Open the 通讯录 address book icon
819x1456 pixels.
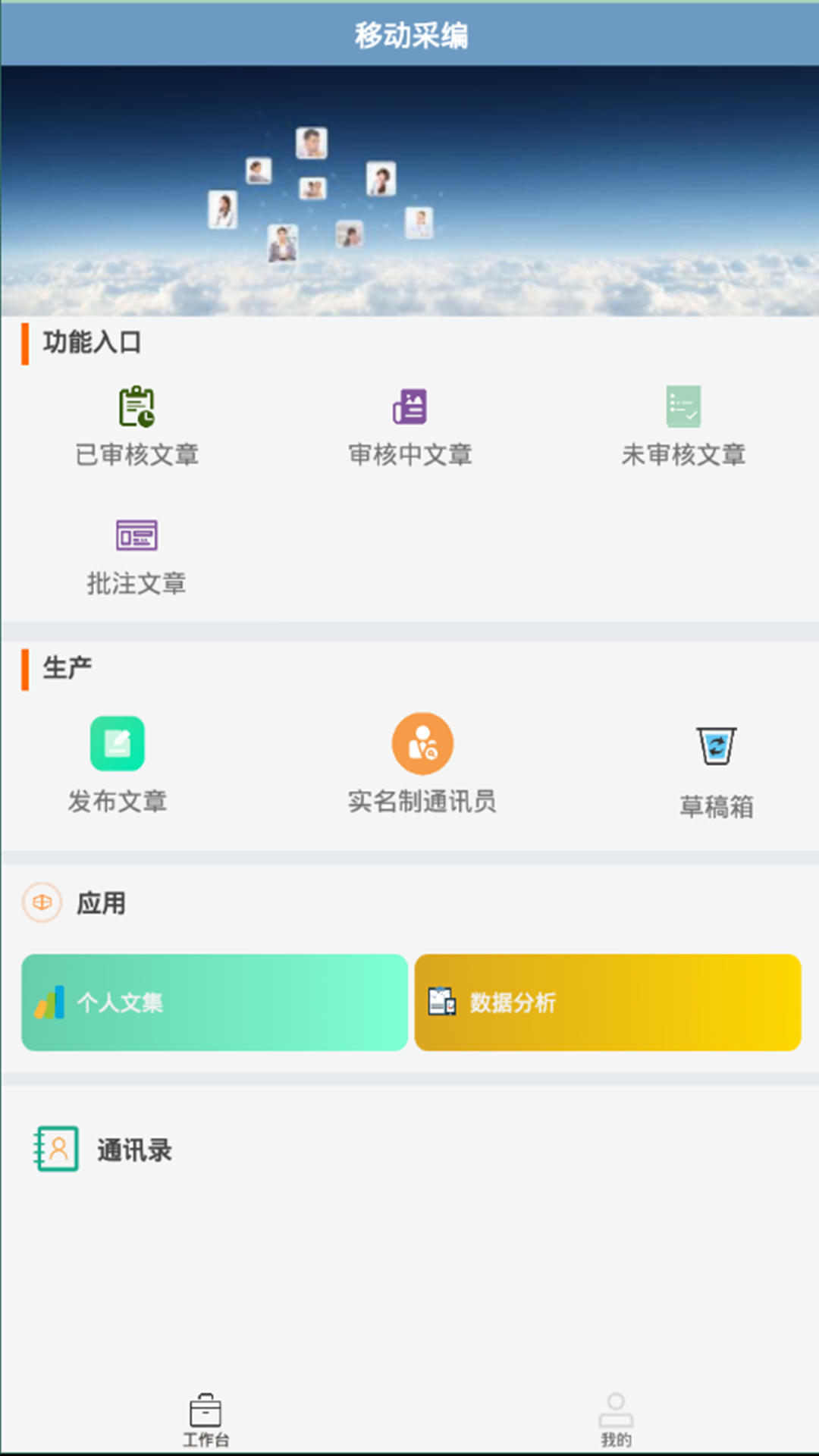pyautogui.click(x=55, y=1150)
